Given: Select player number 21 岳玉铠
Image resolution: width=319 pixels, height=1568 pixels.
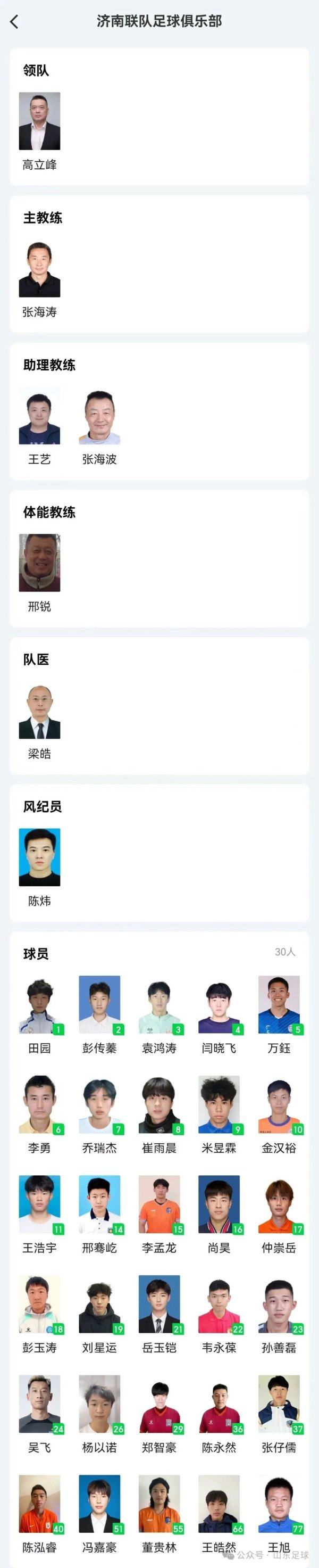Looking at the screenshot, I should (x=159, y=1305).
